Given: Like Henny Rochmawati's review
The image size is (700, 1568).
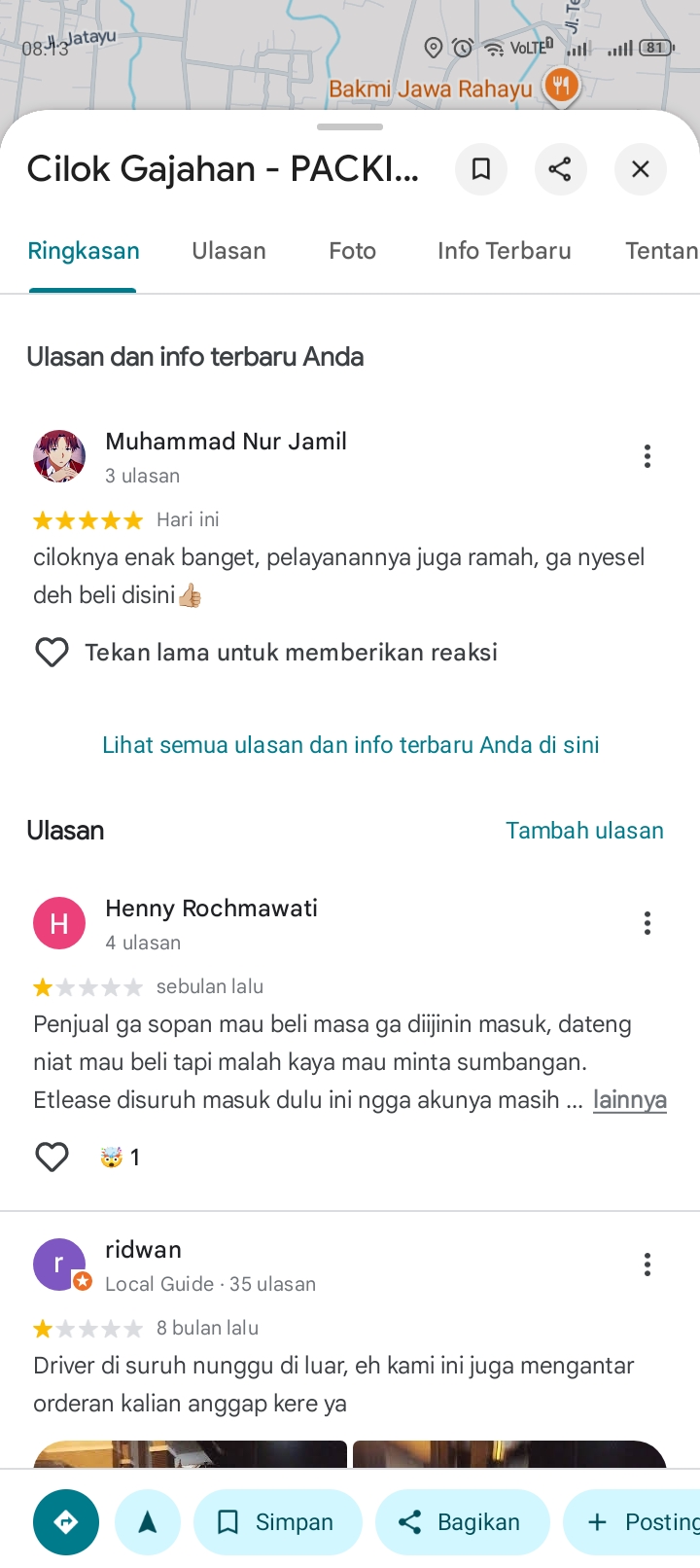Looking at the screenshot, I should (x=52, y=1157).
